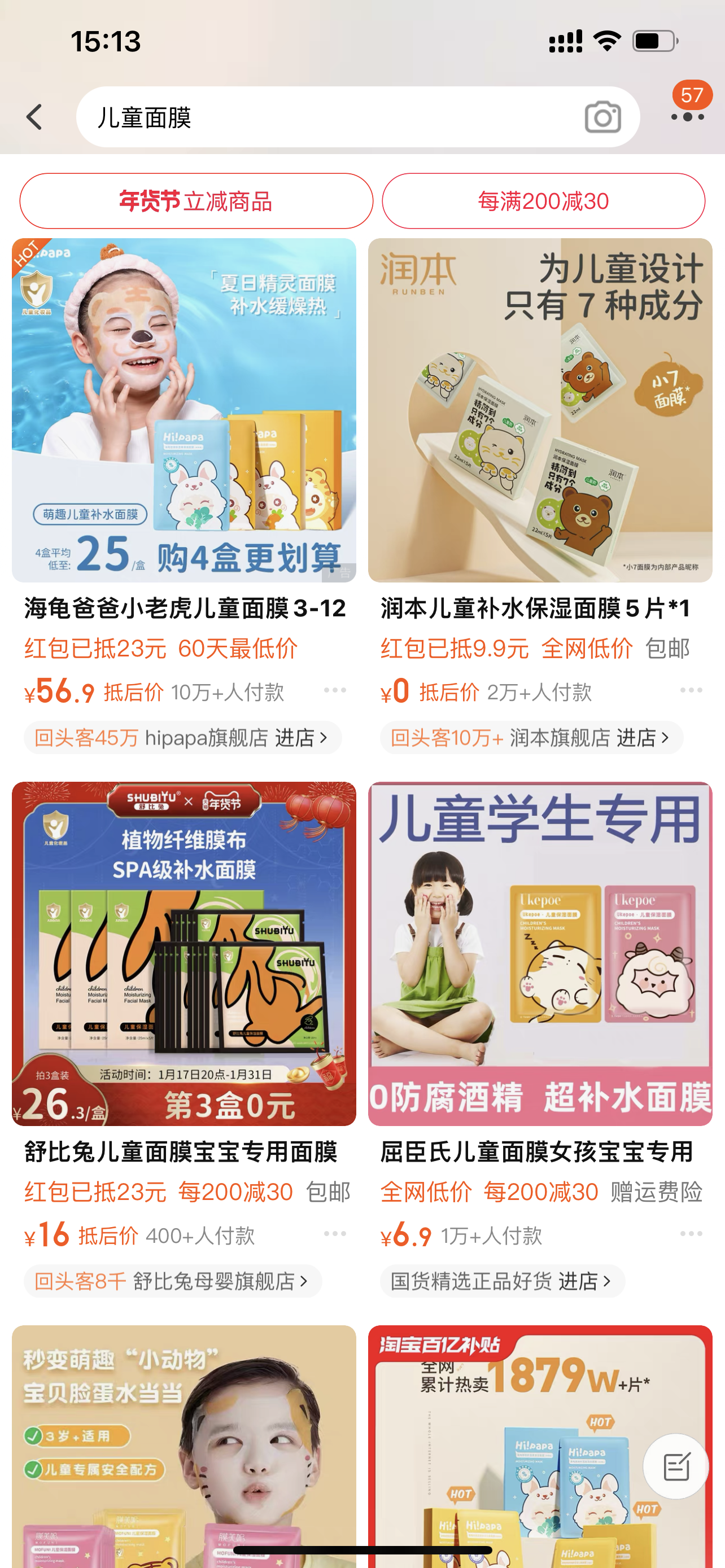Open the 舒比兔儿童面膜 product card
The image size is (725, 1568).
(184, 954)
